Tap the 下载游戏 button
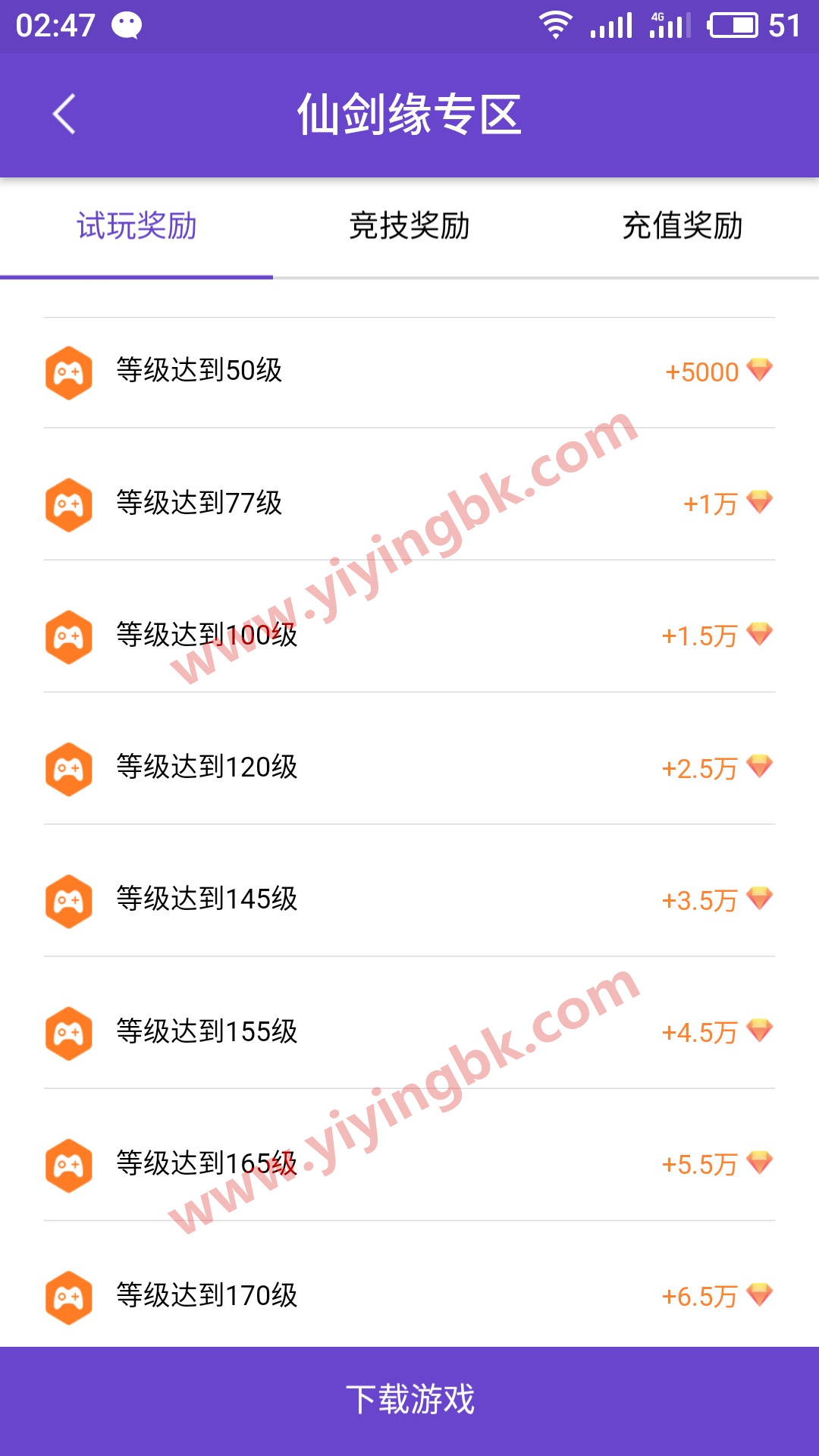Image resolution: width=819 pixels, height=1456 pixels. pyautogui.click(x=409, y=1400)
